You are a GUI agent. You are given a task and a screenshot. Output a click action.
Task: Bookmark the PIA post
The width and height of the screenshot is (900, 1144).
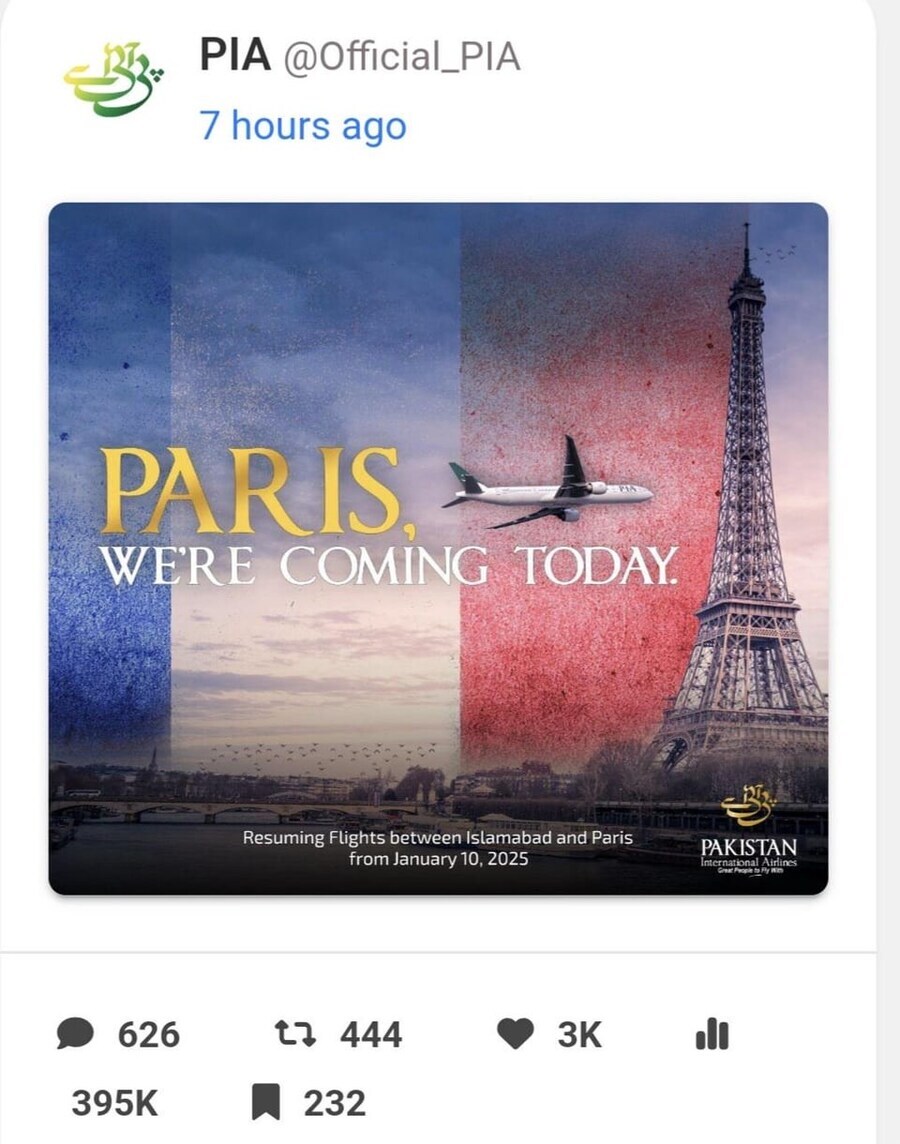265,1103
